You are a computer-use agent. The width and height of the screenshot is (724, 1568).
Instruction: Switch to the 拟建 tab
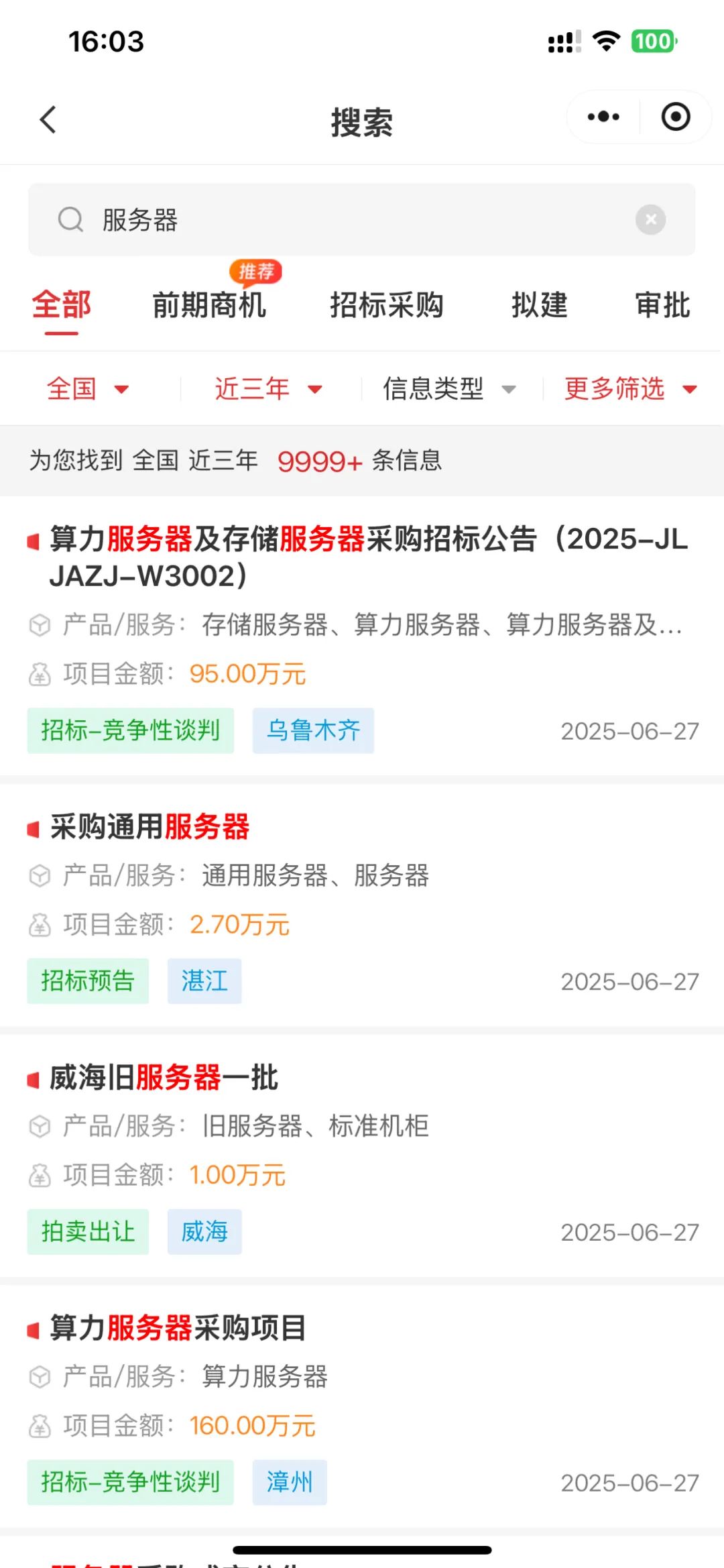[540, 305]
